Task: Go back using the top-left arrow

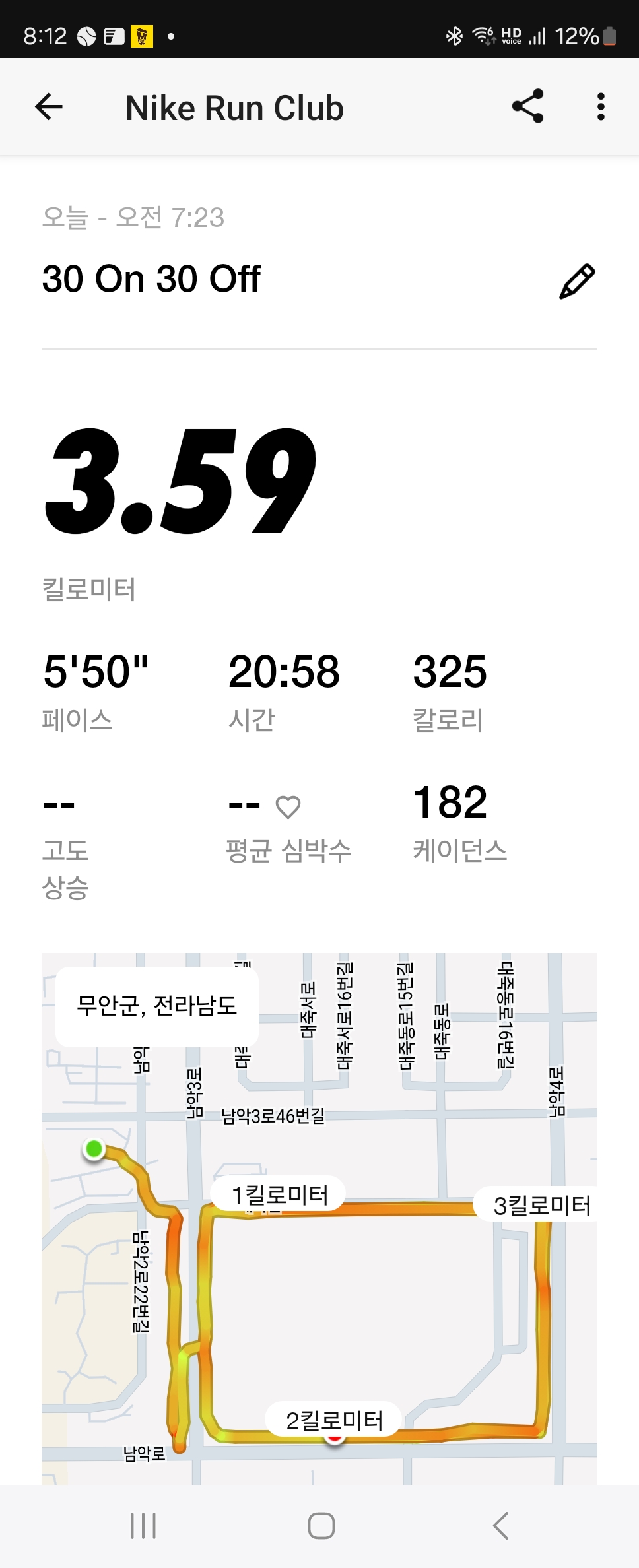Action: click(49, 107)
